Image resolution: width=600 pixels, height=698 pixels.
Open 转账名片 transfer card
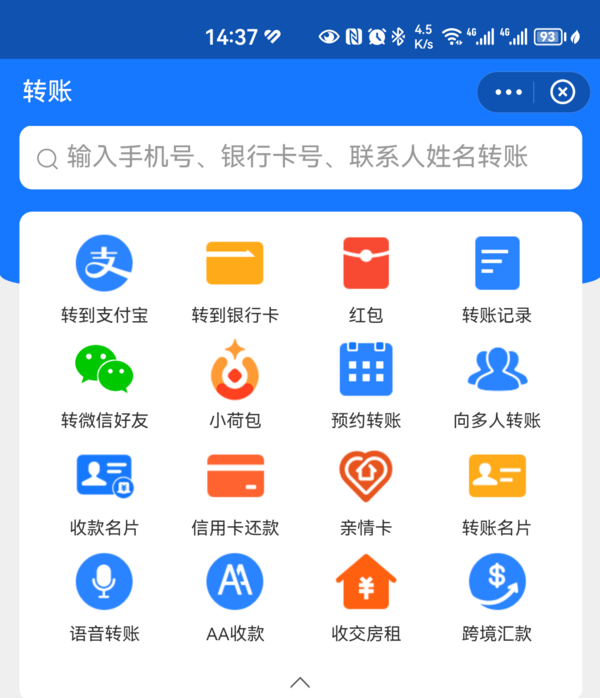(x=497, y=493)
